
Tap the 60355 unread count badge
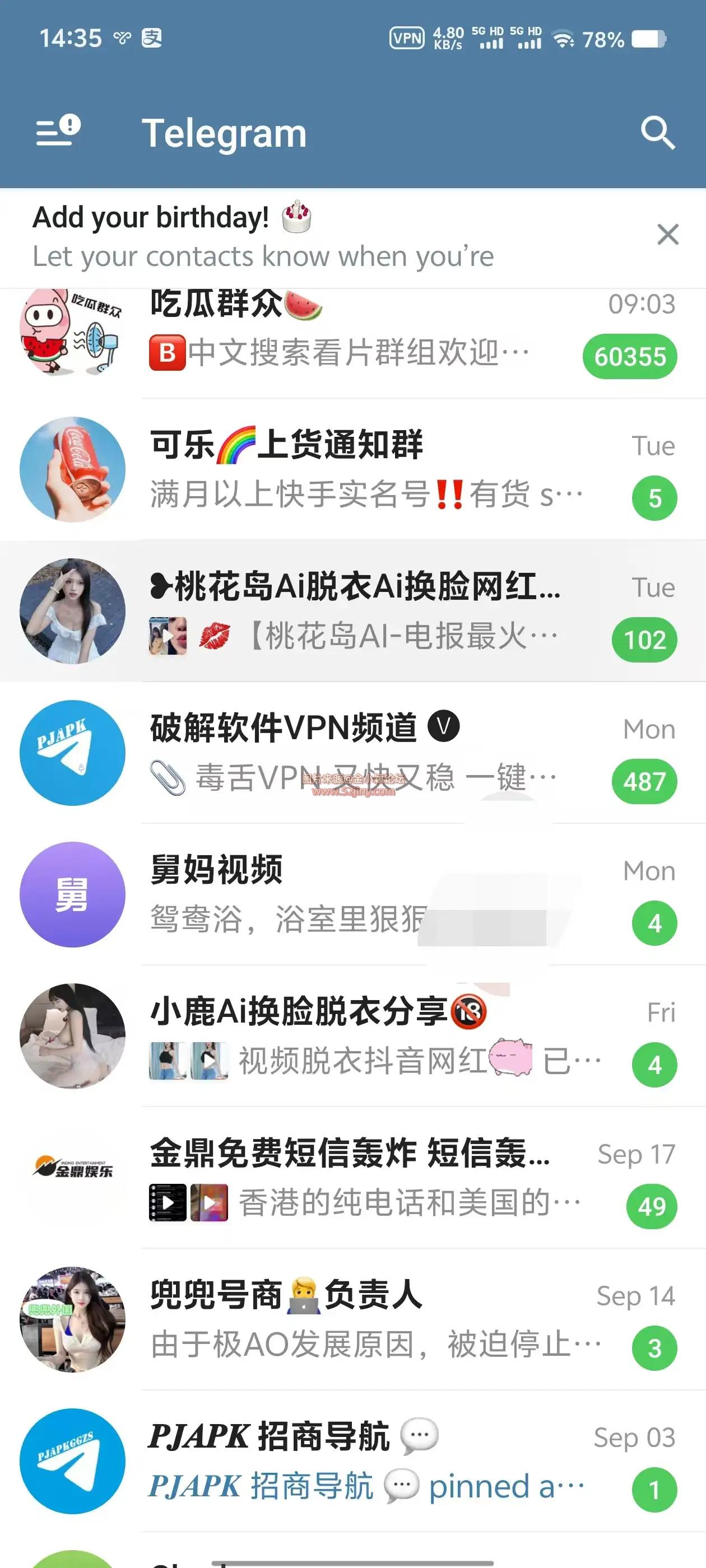631,357
